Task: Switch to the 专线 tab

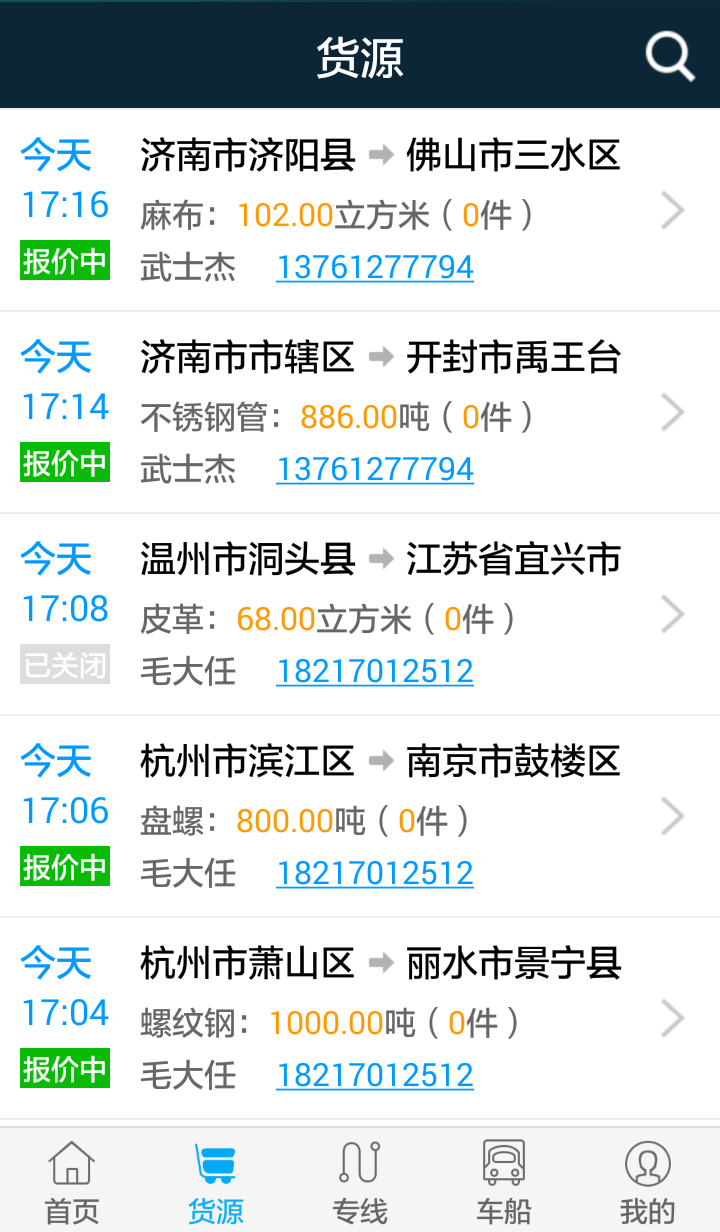Action: tap(360, 1182)
